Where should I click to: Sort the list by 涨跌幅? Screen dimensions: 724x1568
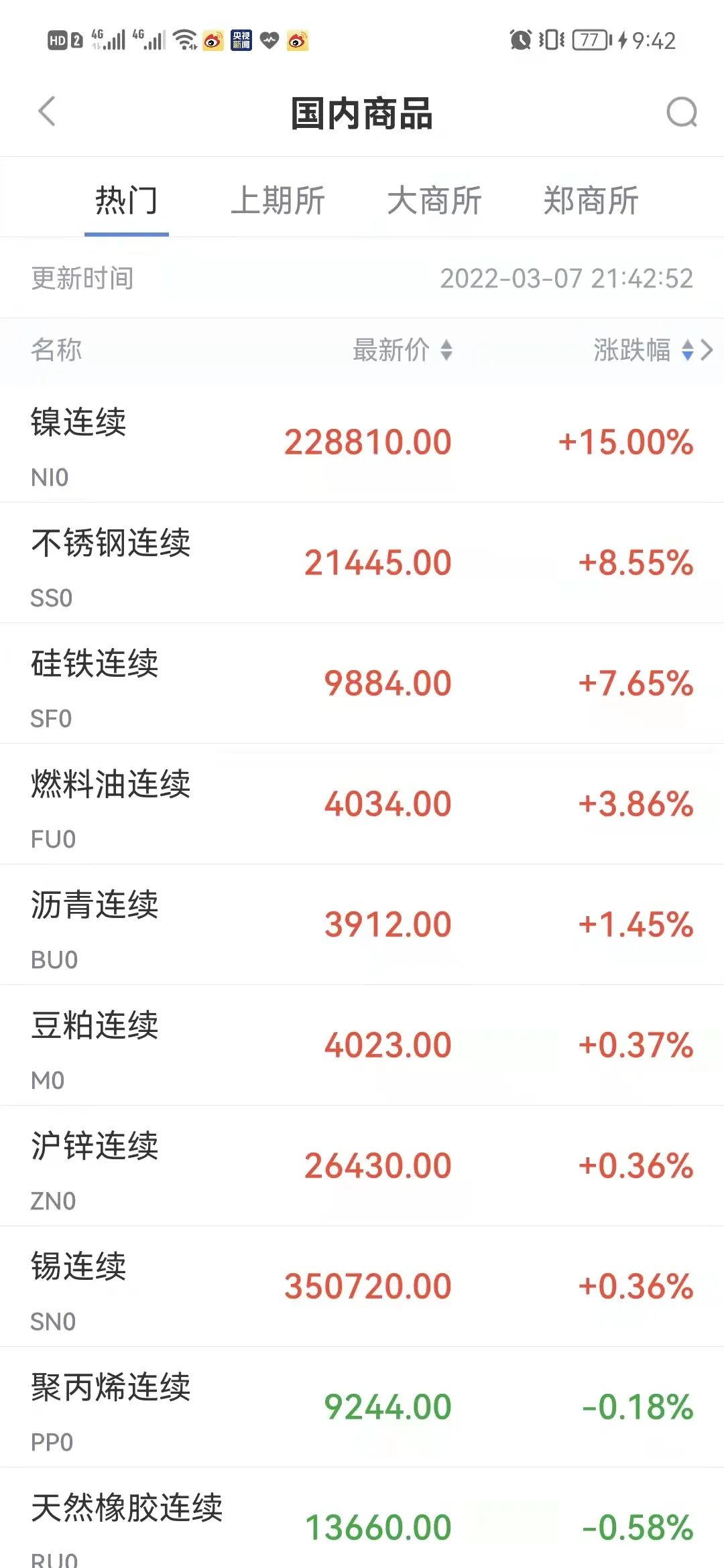(644, 350)
